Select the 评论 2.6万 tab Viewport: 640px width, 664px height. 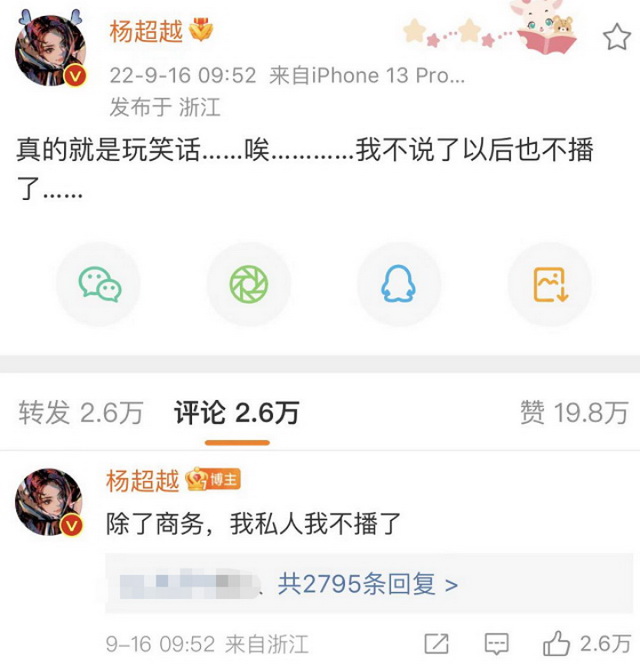point(236,412)
